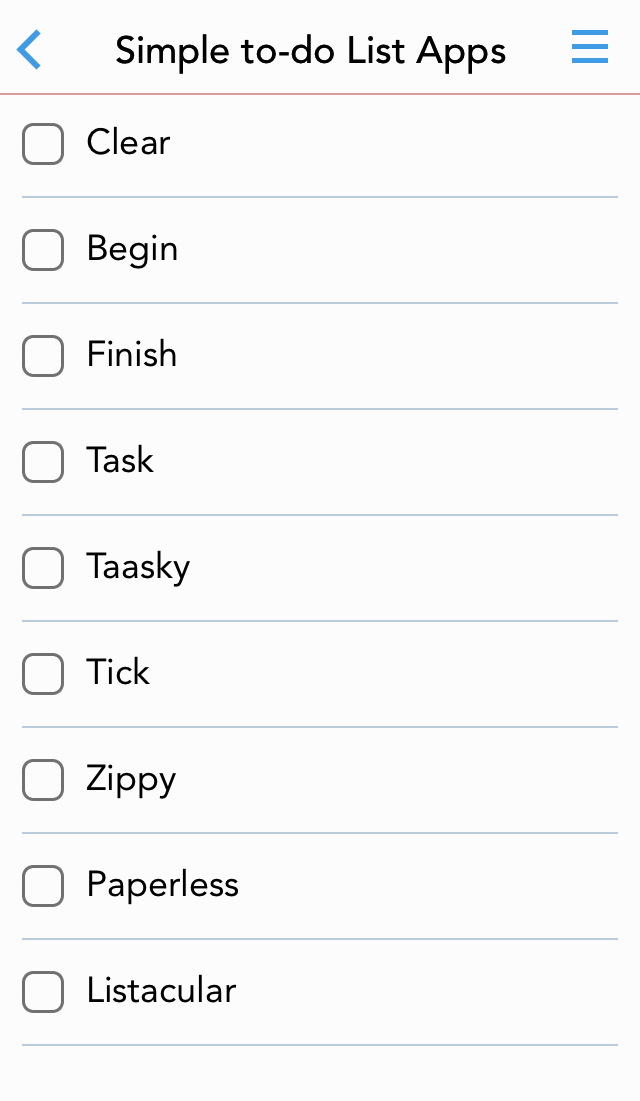The image size is (640, 1101).
Task: Tick the Finish checkbox
Action: 43,356
